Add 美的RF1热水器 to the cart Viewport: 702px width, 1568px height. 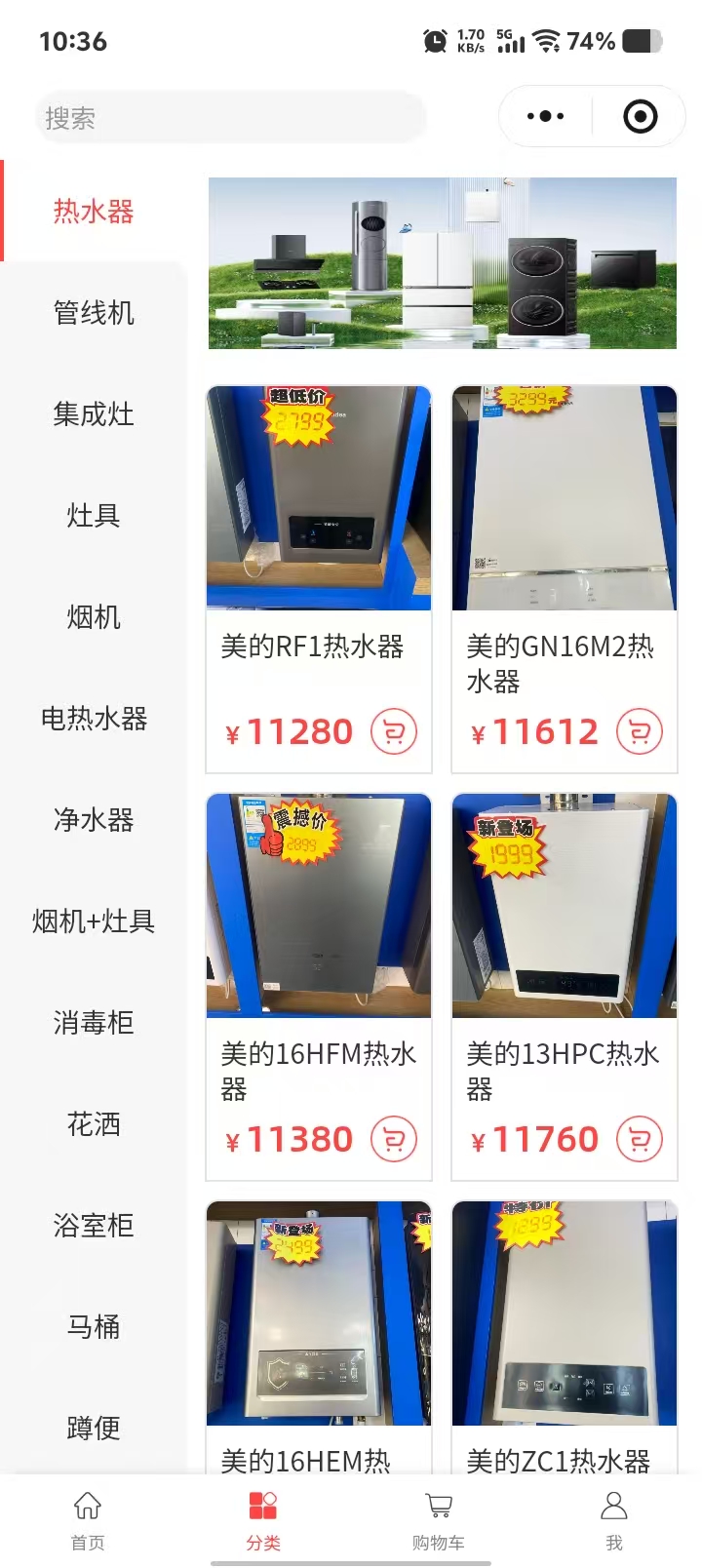[x=394, y=731]
